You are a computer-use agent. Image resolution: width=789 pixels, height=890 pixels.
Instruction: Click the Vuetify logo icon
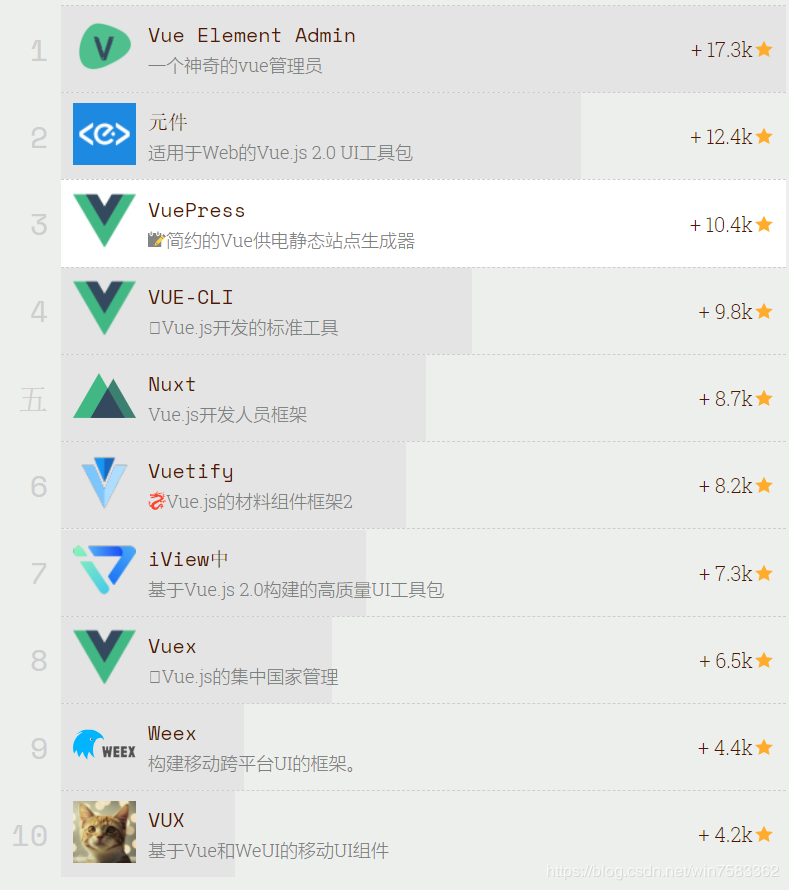click(x=104, y=485)
